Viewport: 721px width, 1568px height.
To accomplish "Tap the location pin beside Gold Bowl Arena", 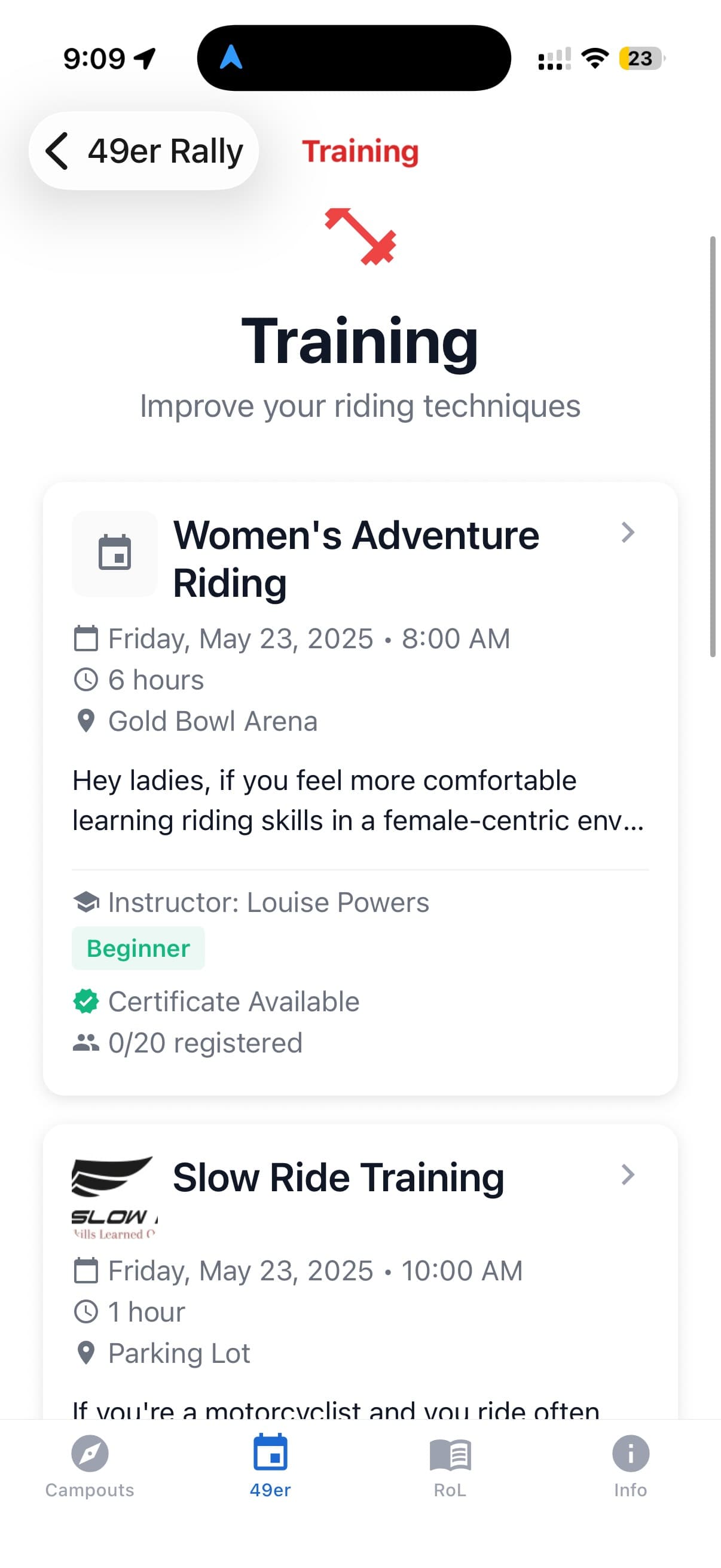I will tap(87, 721).
